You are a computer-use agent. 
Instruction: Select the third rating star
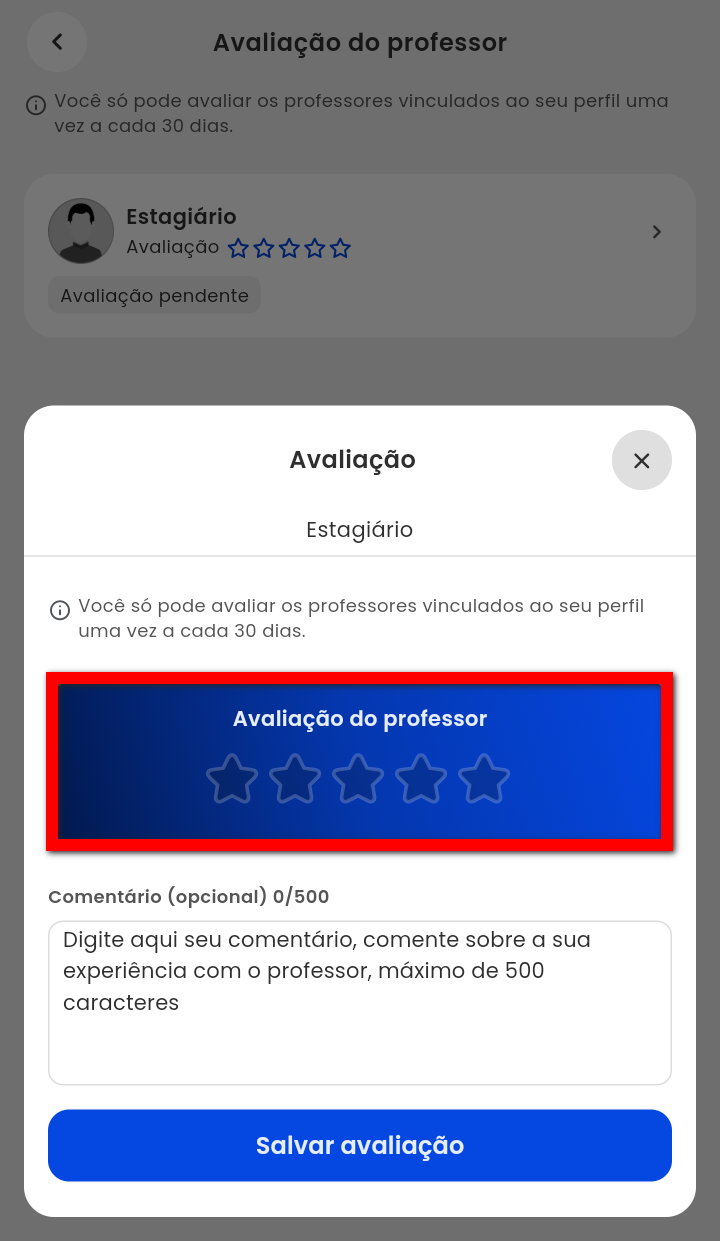click(358, 779)
